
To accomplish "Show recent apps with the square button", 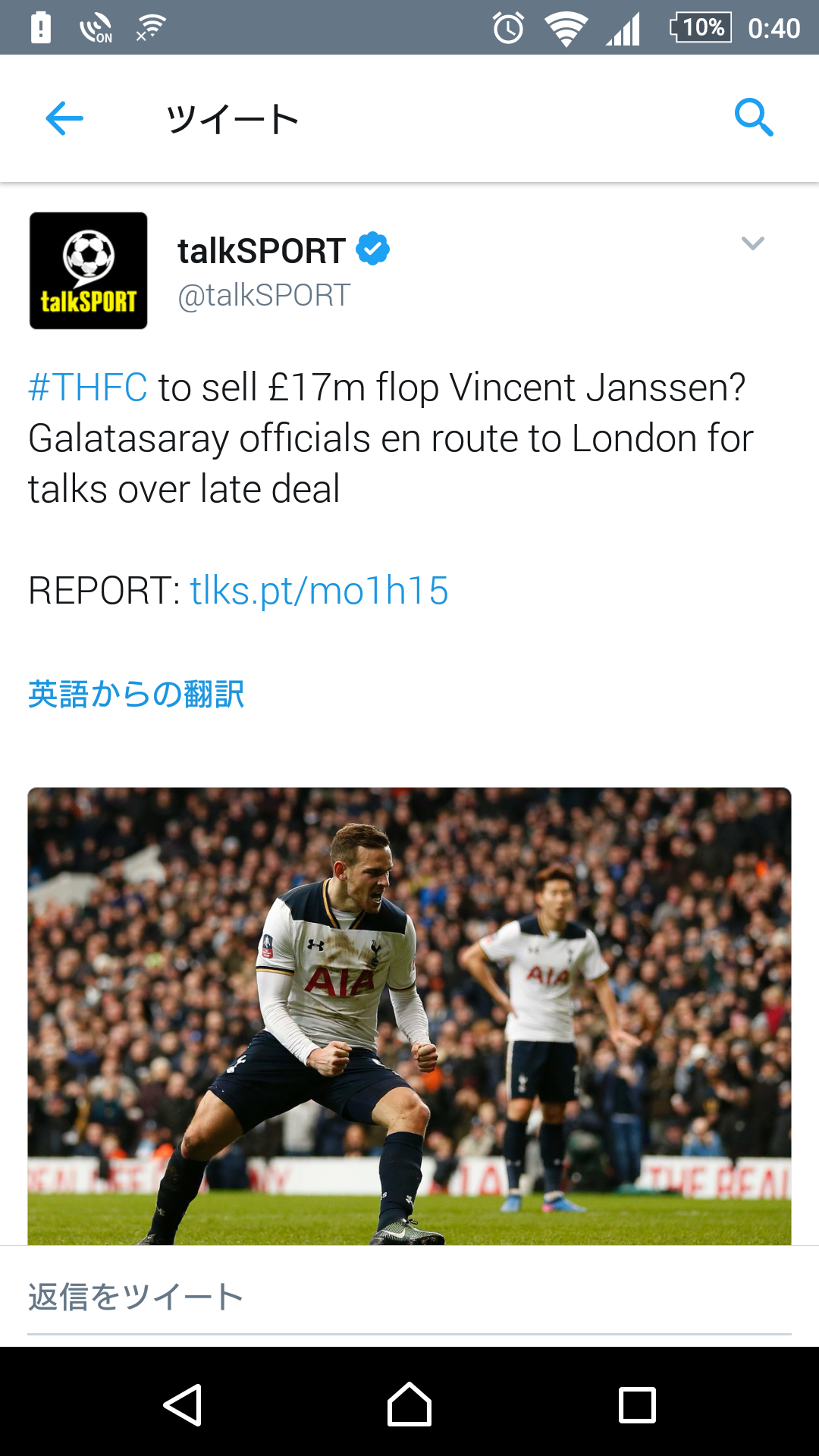I will 637,1404.
